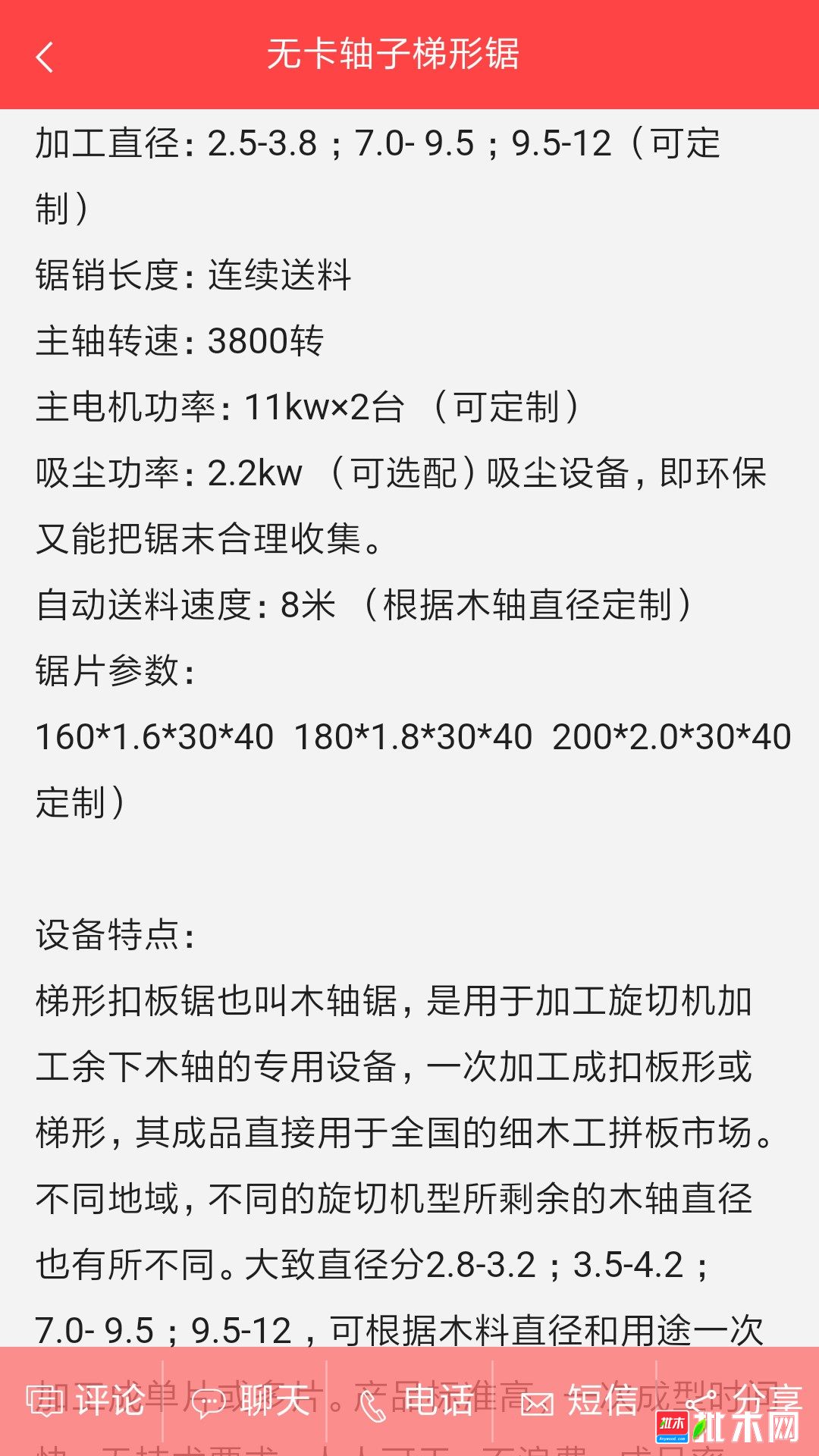This screenshot has width=819, height=1456.
Task: Open the 评论 comments button
Action: [85, 1400]
